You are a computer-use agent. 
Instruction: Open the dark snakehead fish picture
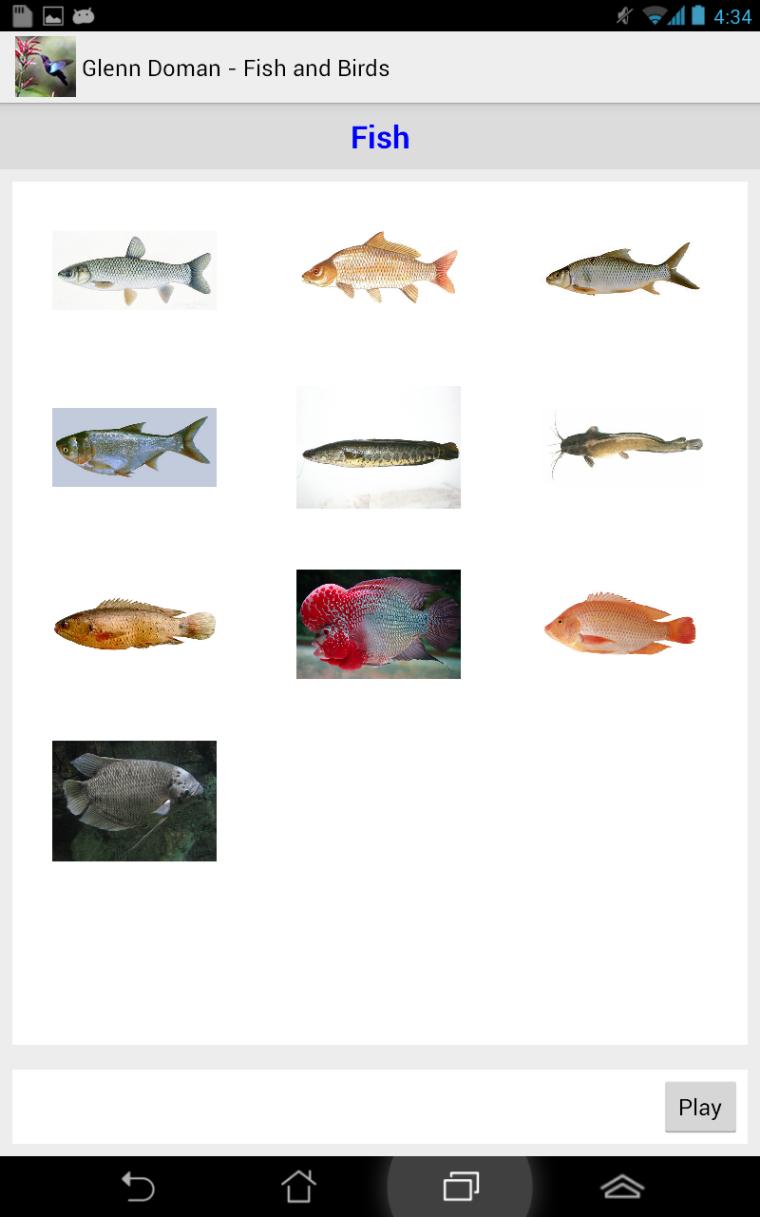click(x=378, y=447)
